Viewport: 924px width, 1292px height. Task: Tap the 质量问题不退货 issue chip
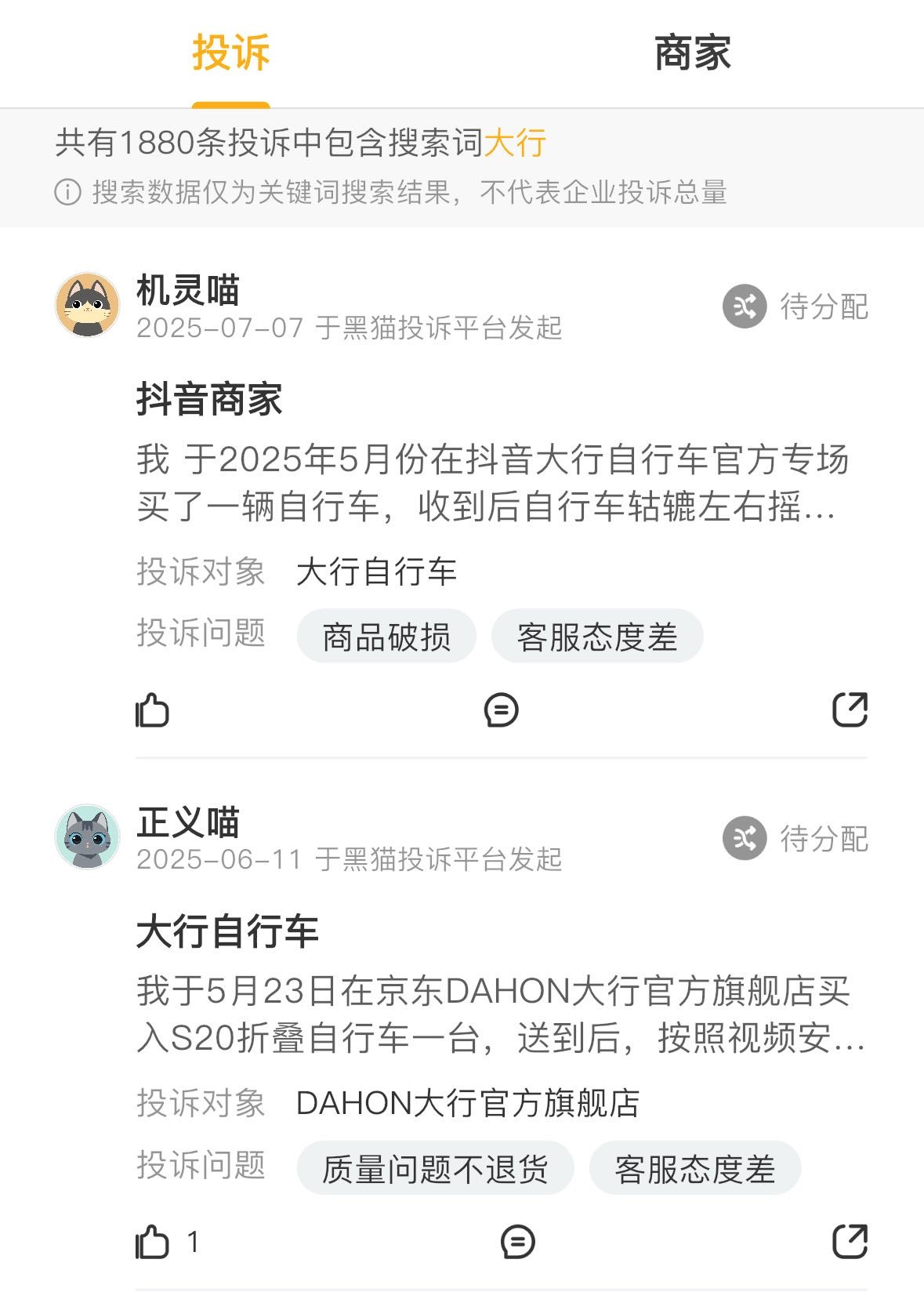435,1169
